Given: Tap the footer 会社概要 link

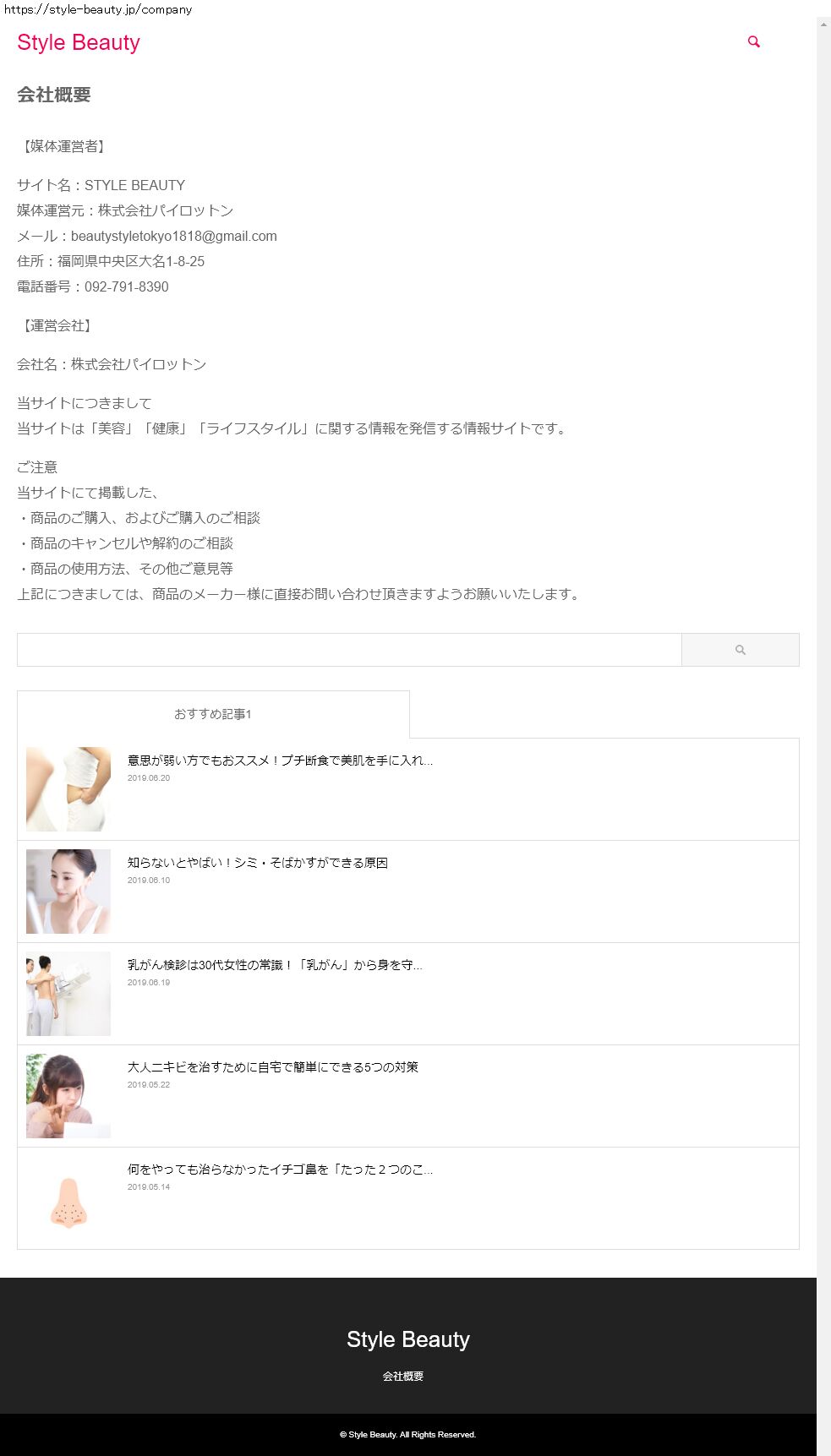Looking at the screenshot, I should click(403, 1377).
